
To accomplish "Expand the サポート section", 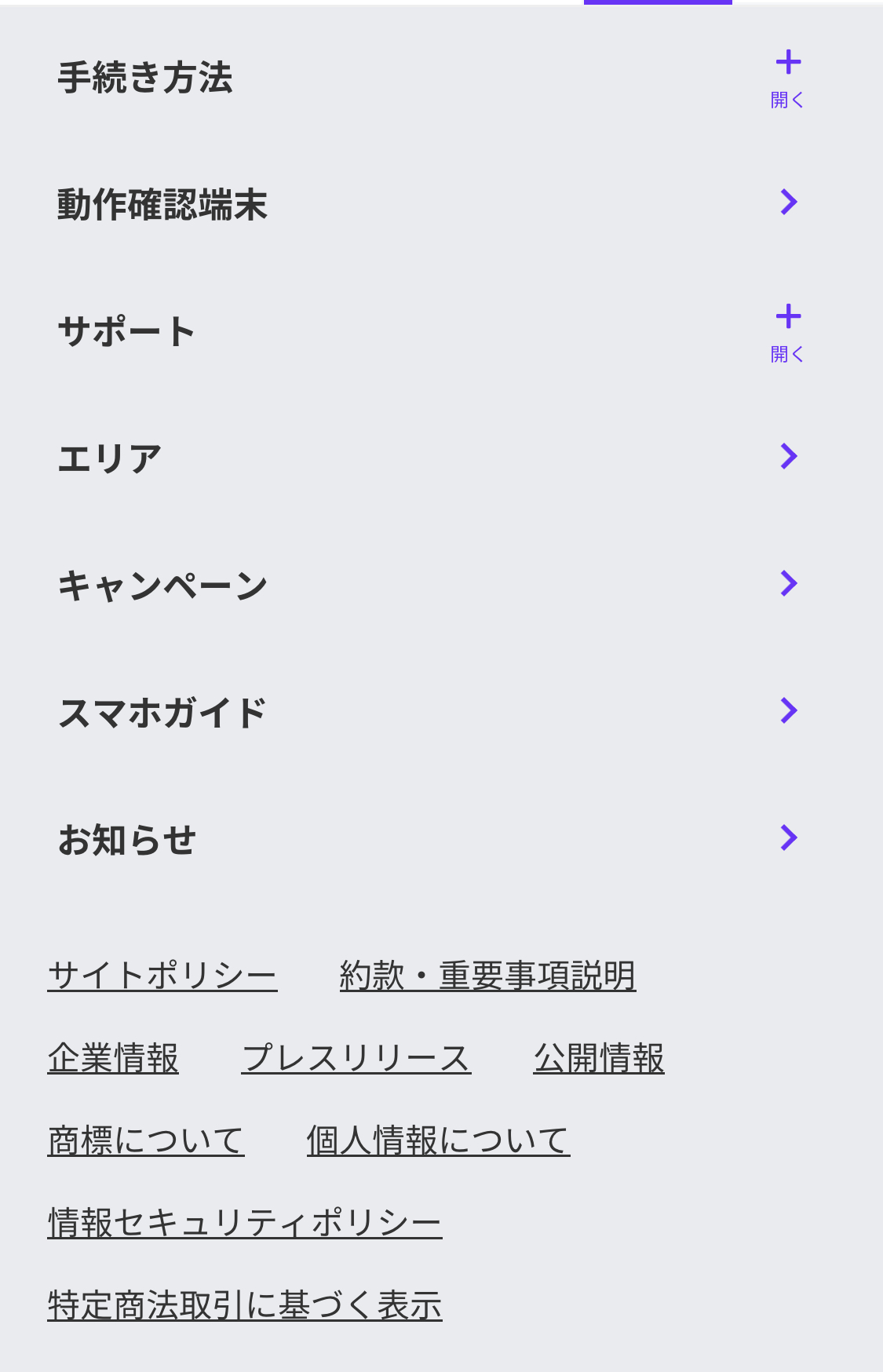I will pyautogui.click(x=788, y=333).
